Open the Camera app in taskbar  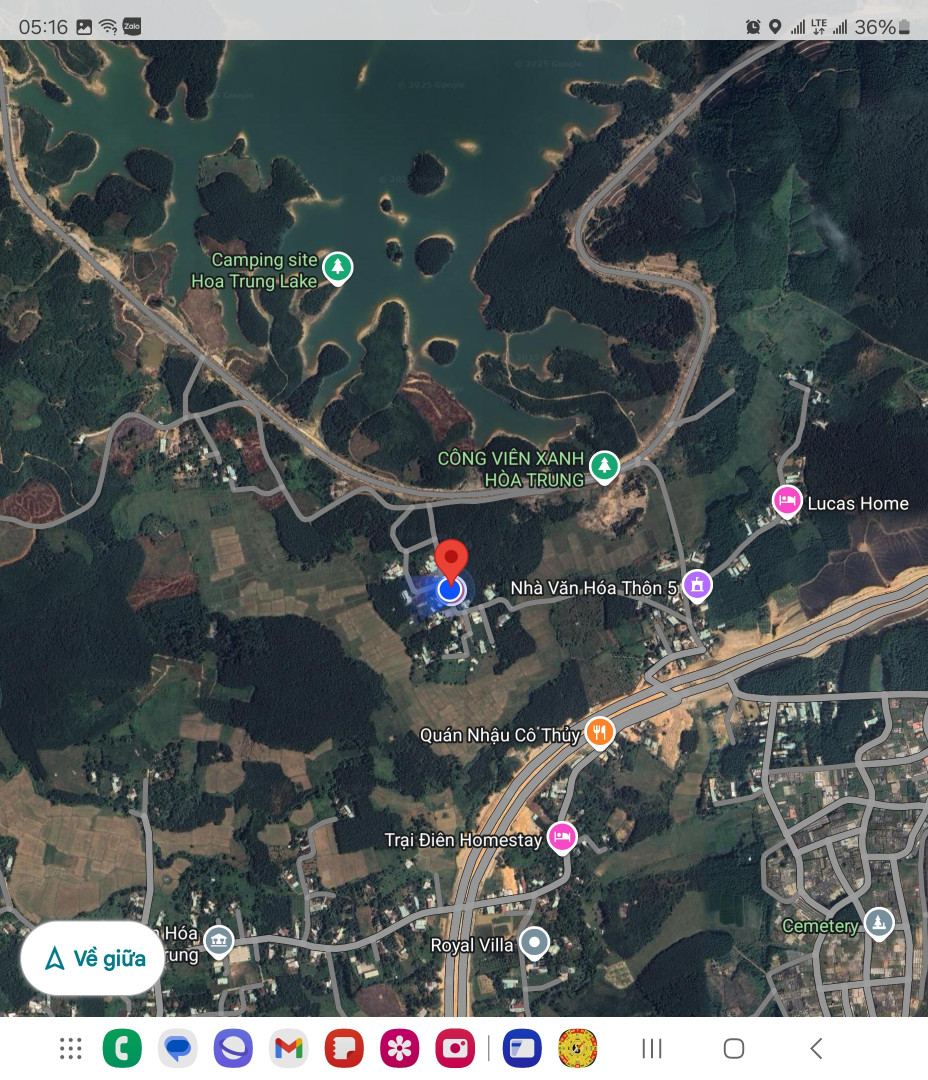455,1048
